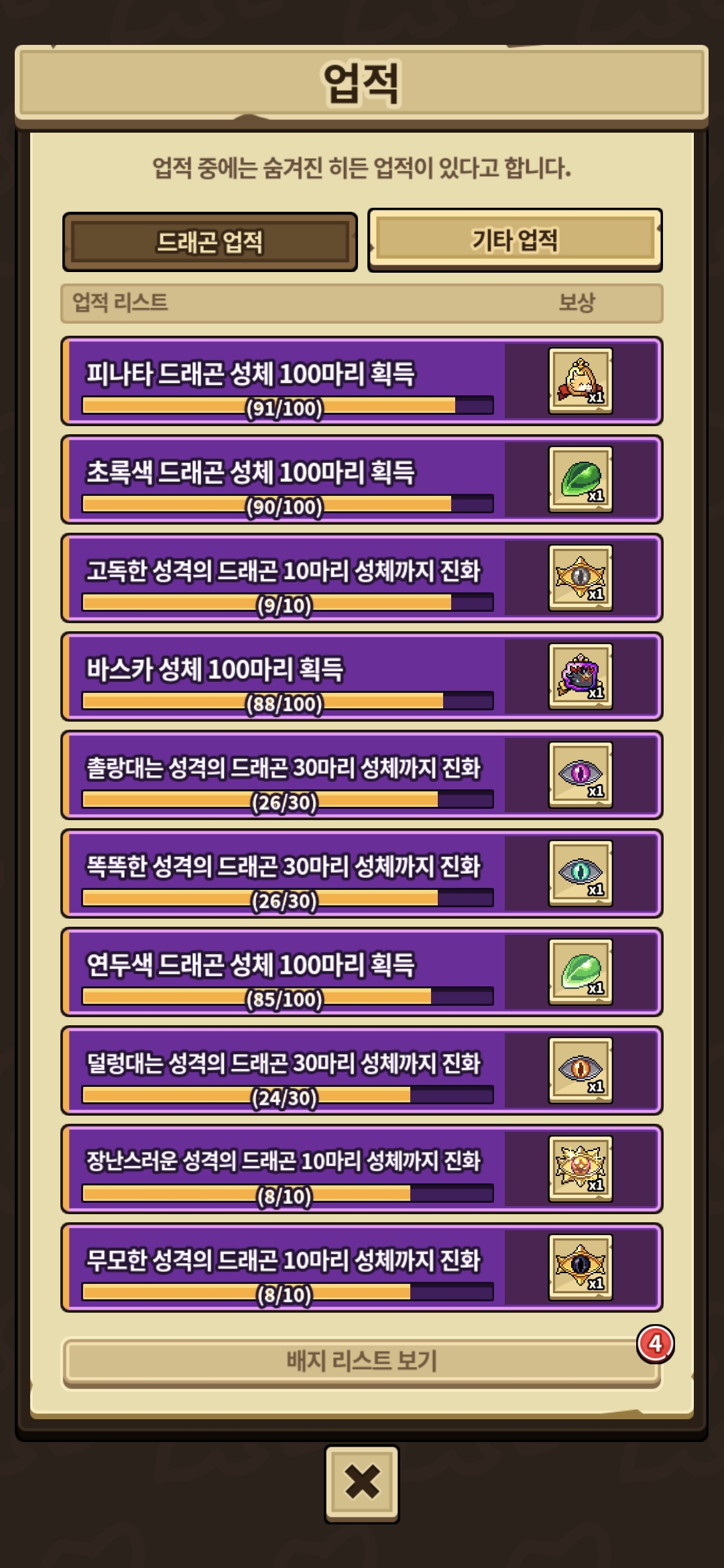This screenshot has width=724, height=1568.
Task: Open the 배지 리스트 보기 button
Action: coord(362,1360)
